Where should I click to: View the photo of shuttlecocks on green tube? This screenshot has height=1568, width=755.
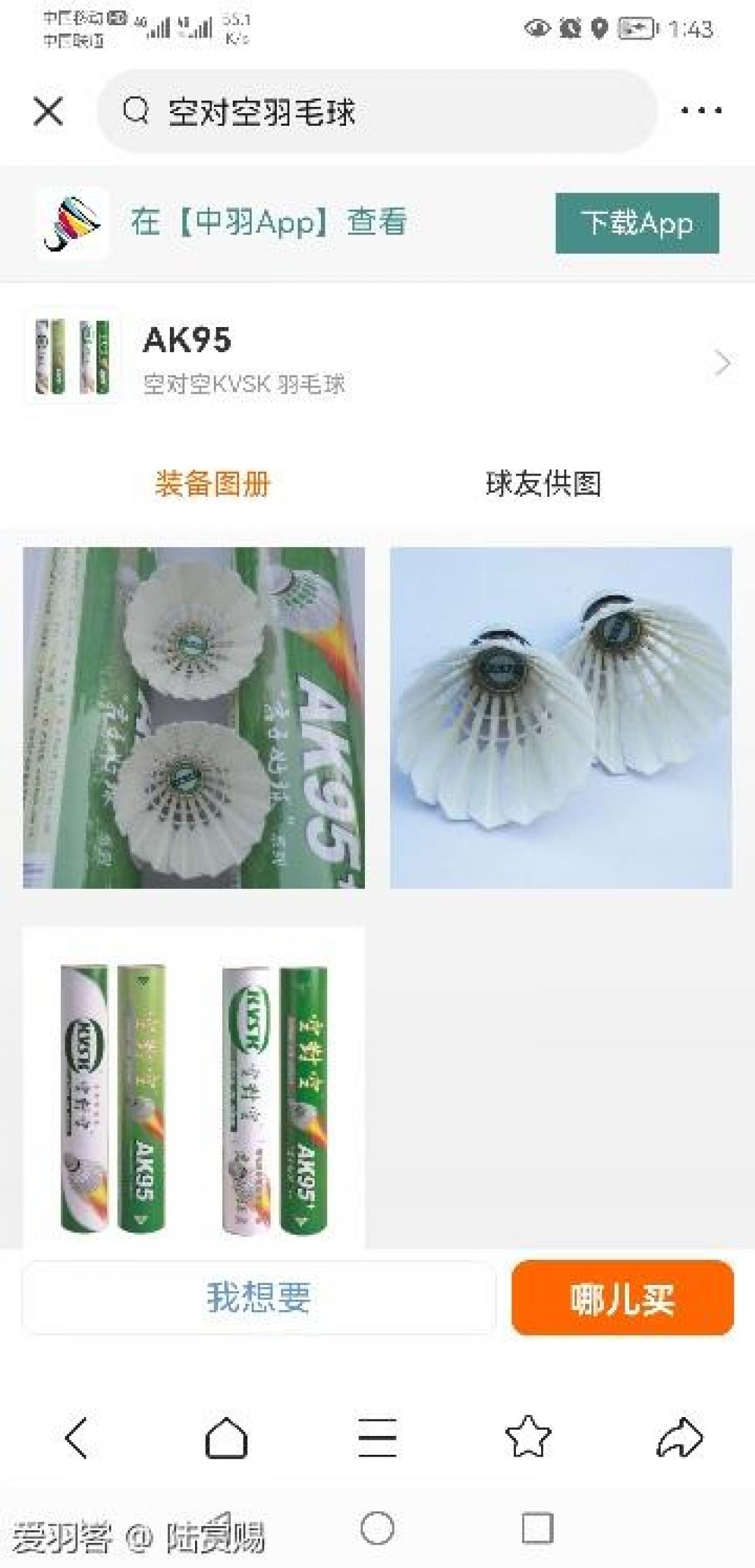[x=194, y=718]
